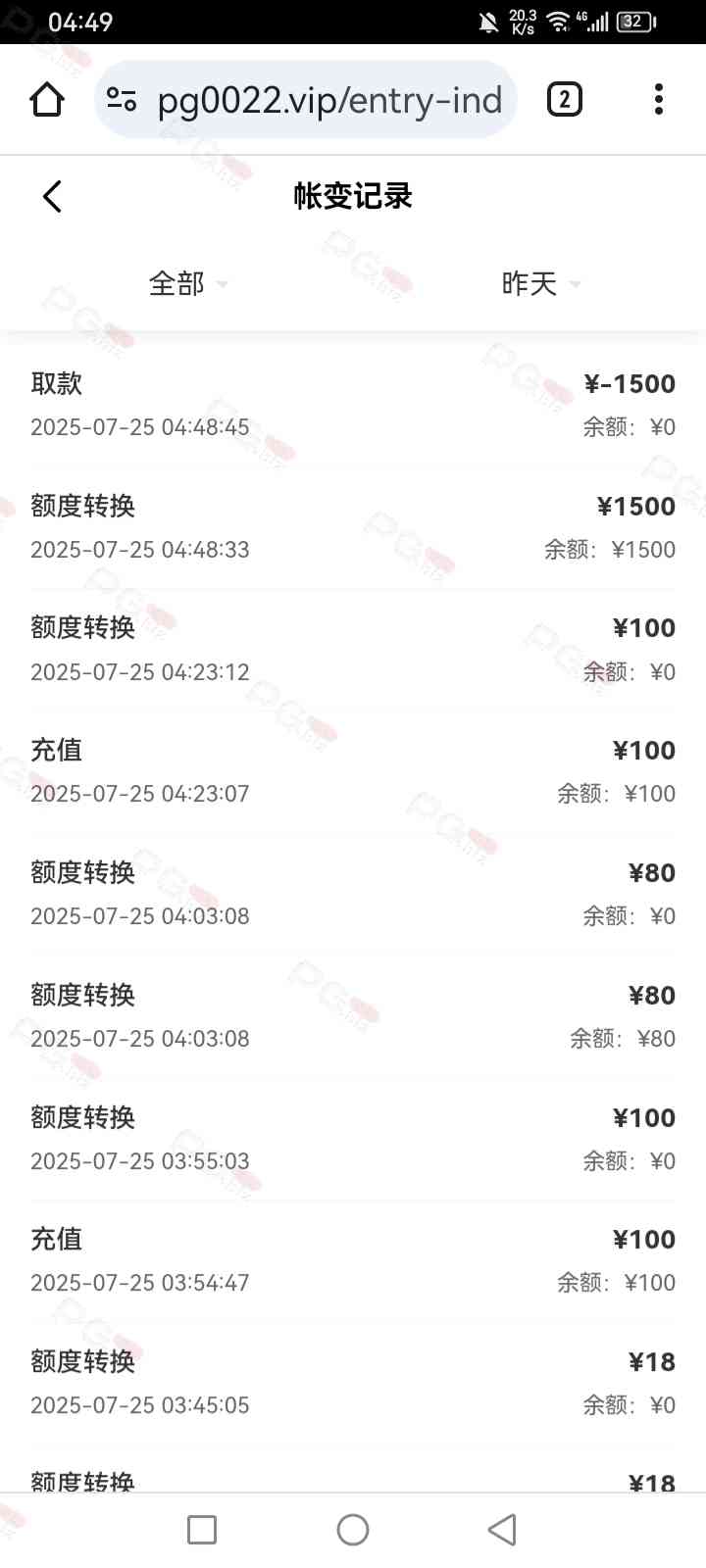Open the browser home page
Screen dimensions: 706x1568
[x=47, y=100]
